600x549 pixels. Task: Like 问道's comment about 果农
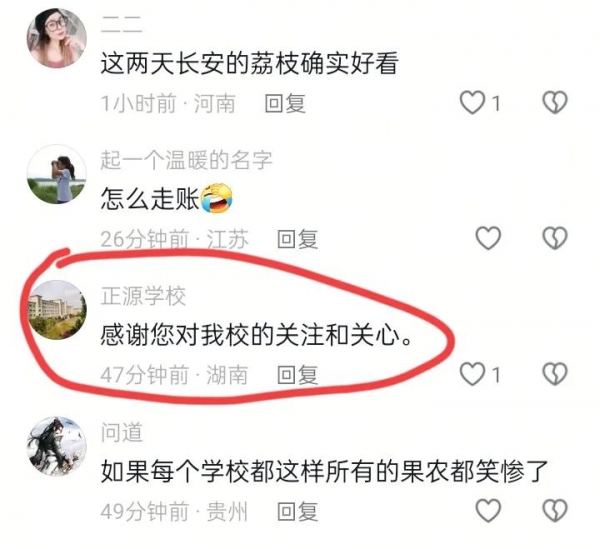(x=487, y=510)
